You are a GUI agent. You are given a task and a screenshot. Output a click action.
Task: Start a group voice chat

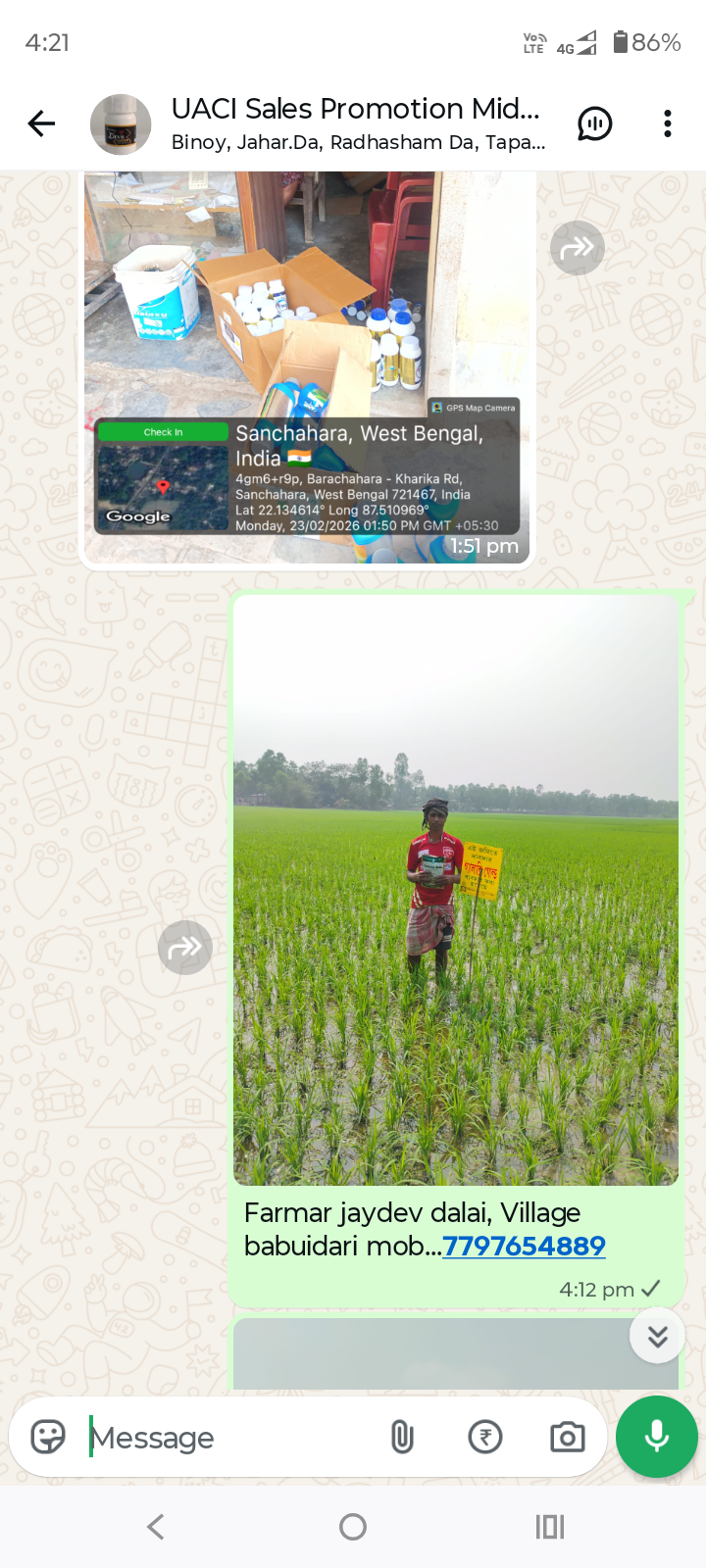[594, 123]
